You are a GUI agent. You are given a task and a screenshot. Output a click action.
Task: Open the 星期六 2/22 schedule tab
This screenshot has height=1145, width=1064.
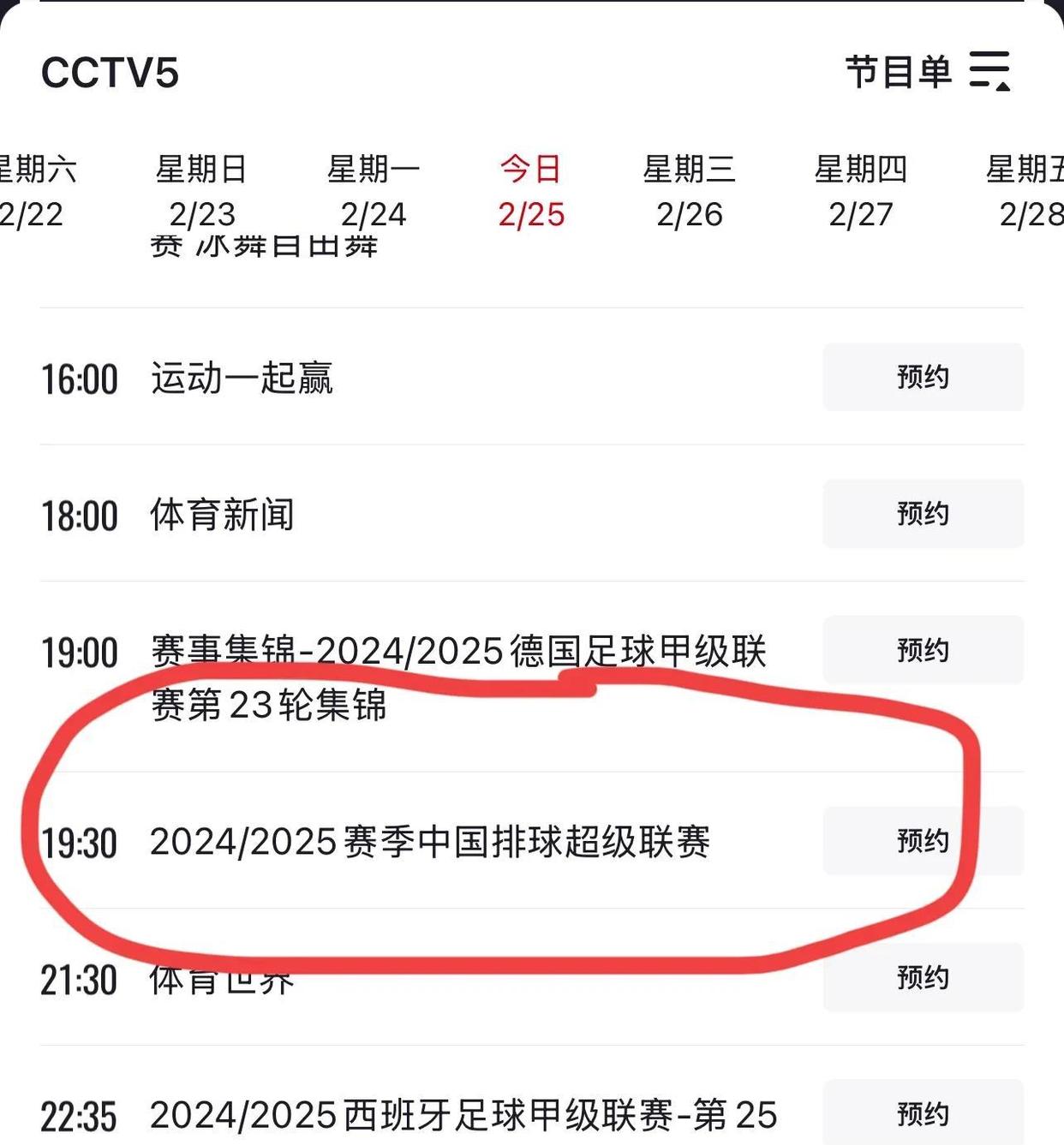click(x=39, y=190)
